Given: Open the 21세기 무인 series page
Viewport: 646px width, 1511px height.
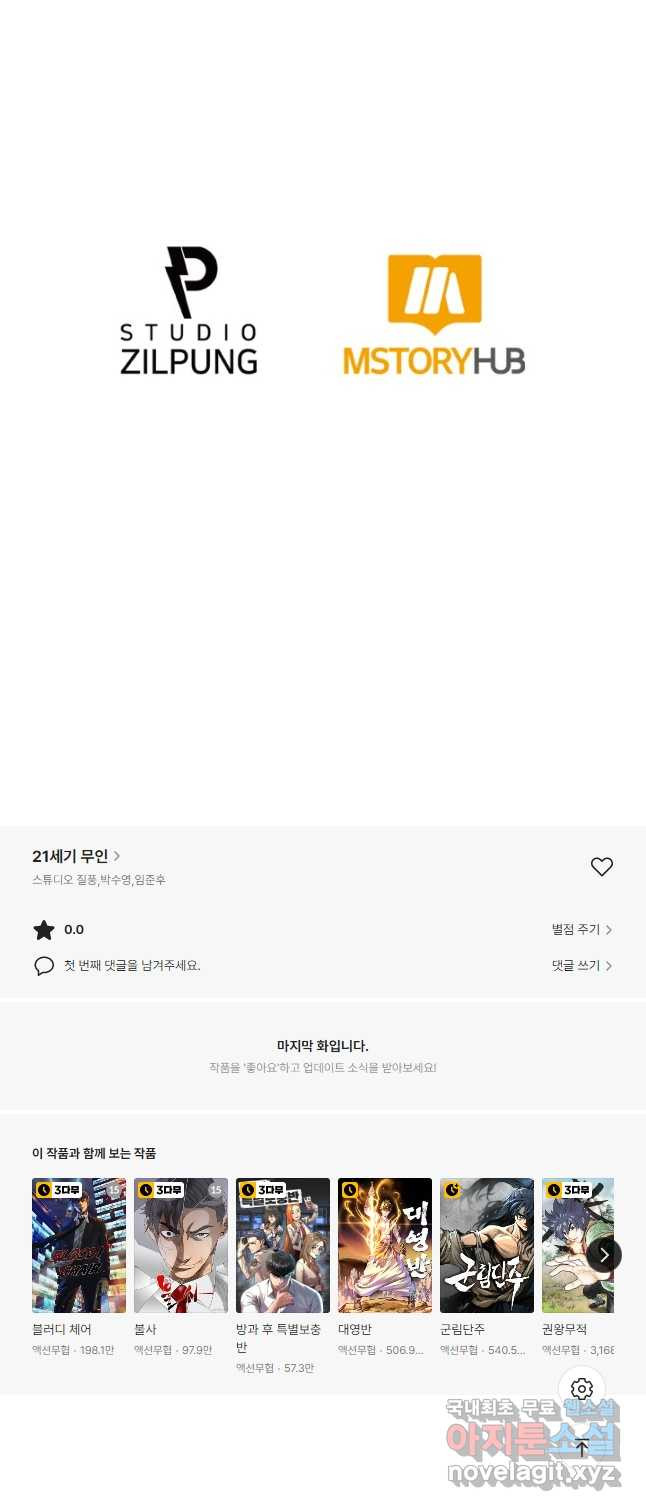Looking at the screenshot, I should [x=76, y=856].
